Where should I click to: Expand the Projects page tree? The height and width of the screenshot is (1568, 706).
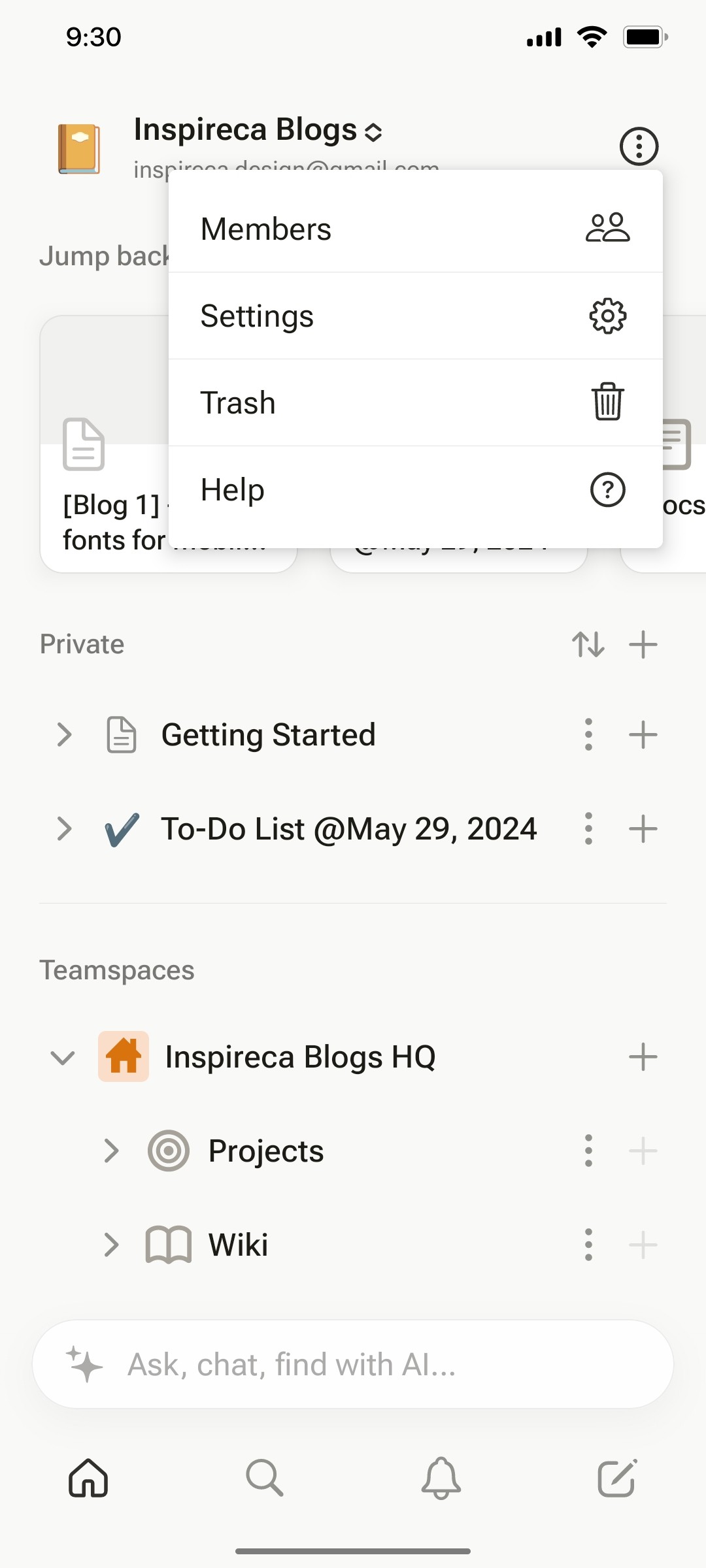pos(112,1151)
